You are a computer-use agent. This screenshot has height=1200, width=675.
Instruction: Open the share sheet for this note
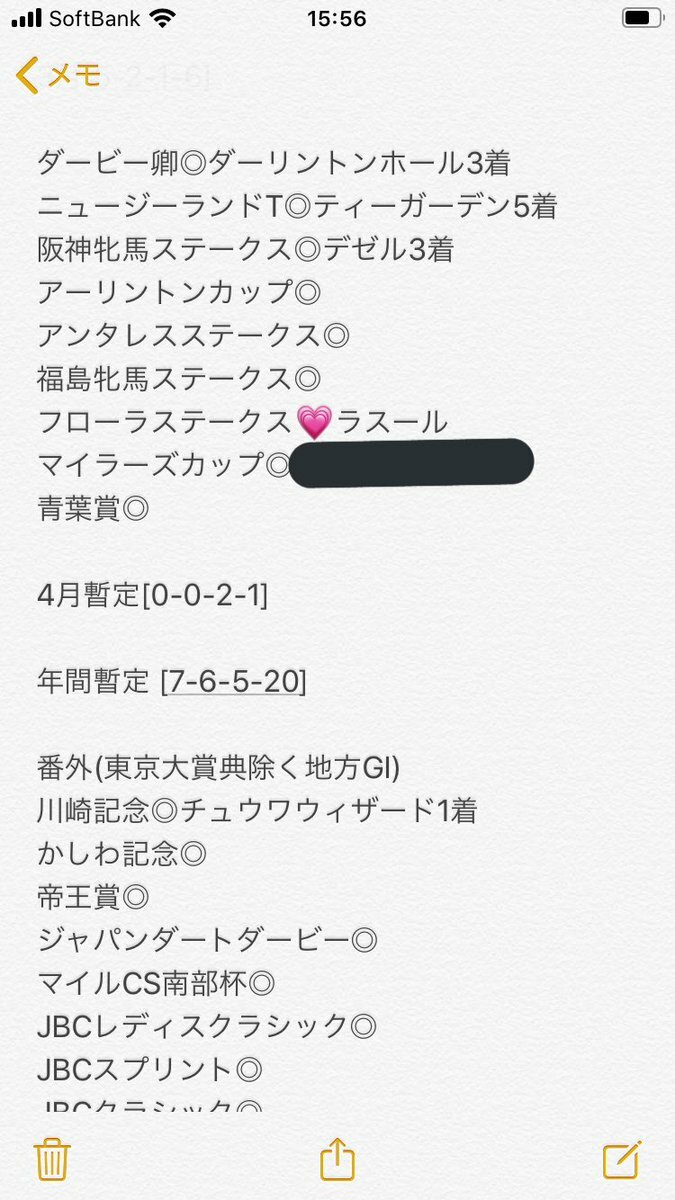pos(338,1159)
